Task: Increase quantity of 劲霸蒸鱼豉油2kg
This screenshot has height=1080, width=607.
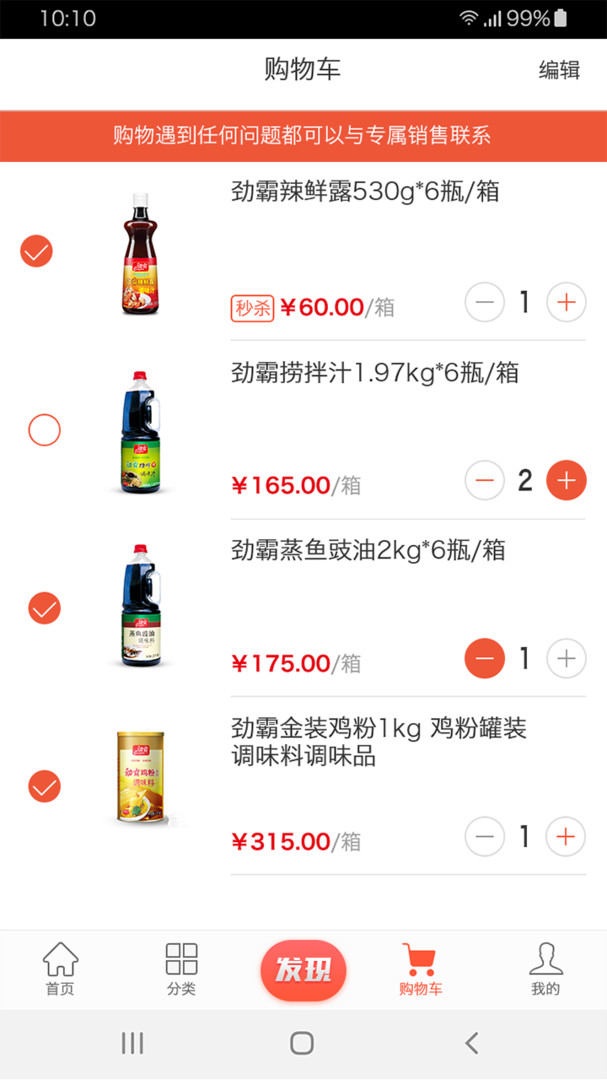Action: 566,658
